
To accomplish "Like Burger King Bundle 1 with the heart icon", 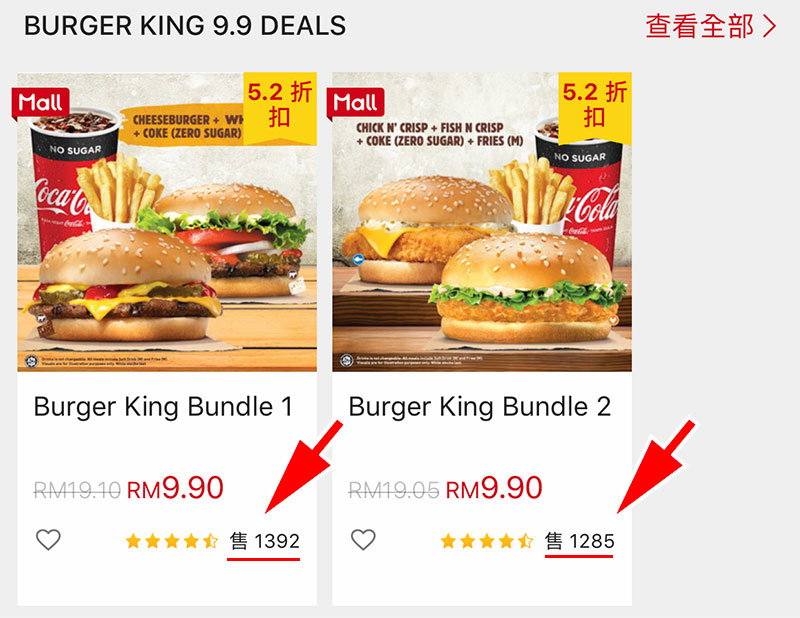I will click(48, 540).
